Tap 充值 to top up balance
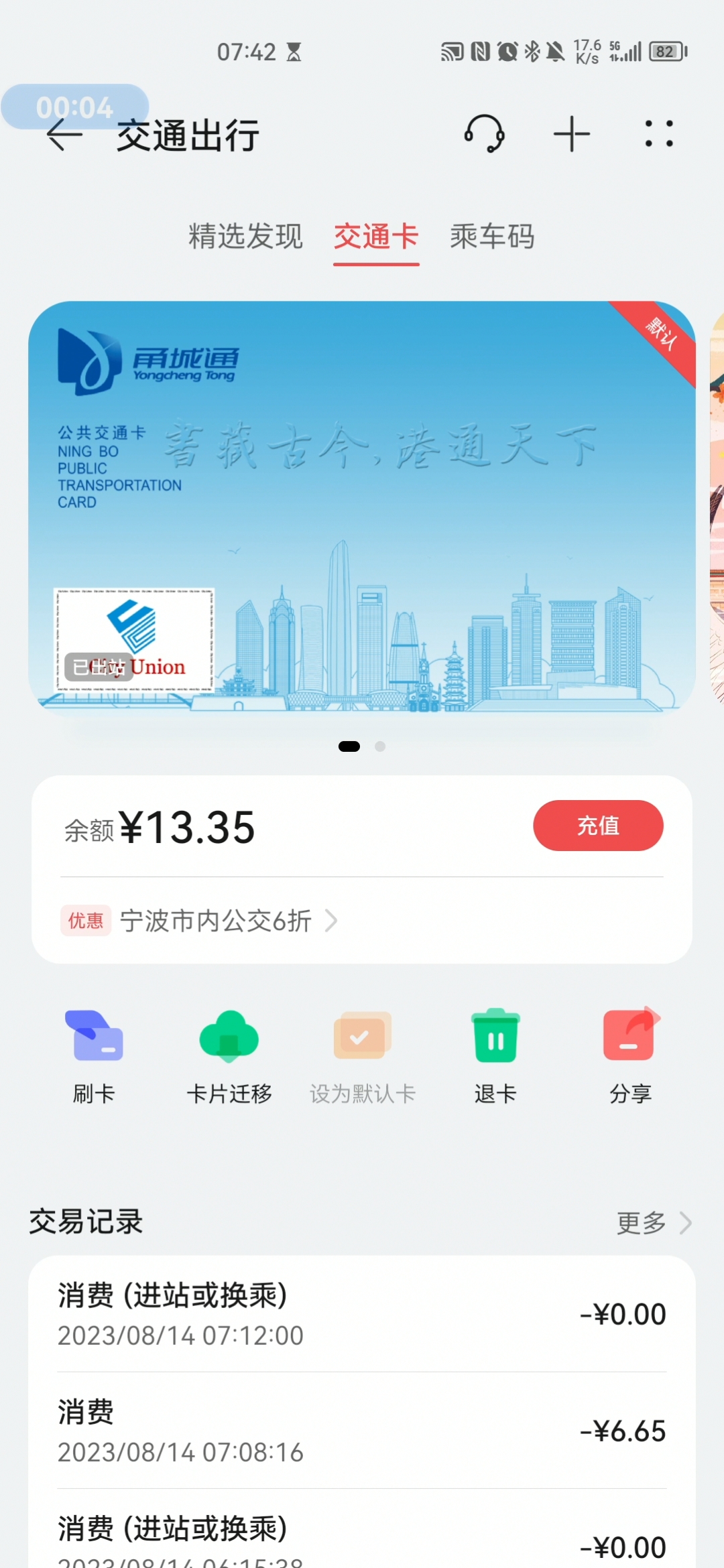724x1568 pixels. coord(598,826)
